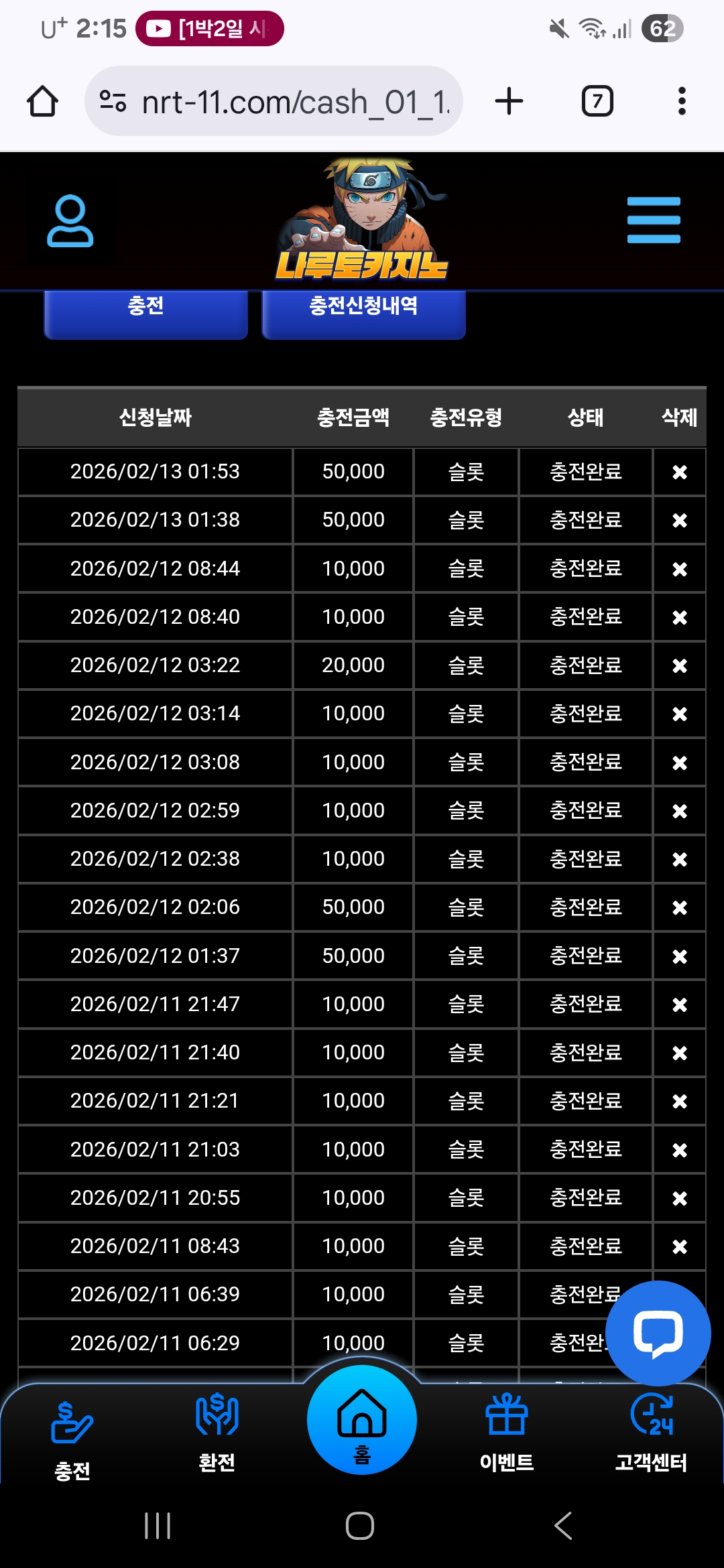Delete the 2026/02/12 02:06 record
Image resolution: width=724 pixels, height=1568 pixels.
tap(679, 907)
